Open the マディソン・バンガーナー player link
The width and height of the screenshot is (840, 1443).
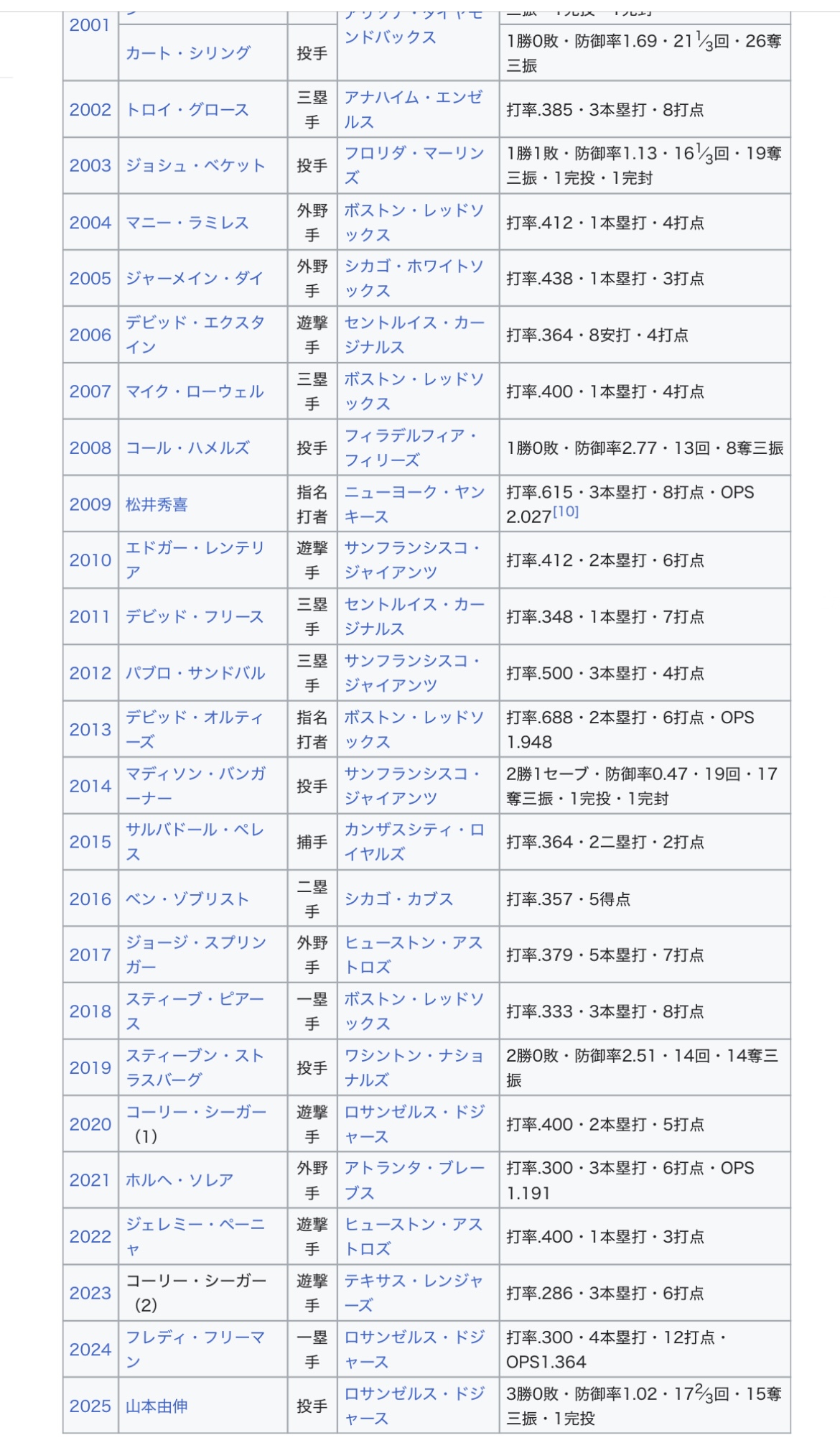point(196,774)
